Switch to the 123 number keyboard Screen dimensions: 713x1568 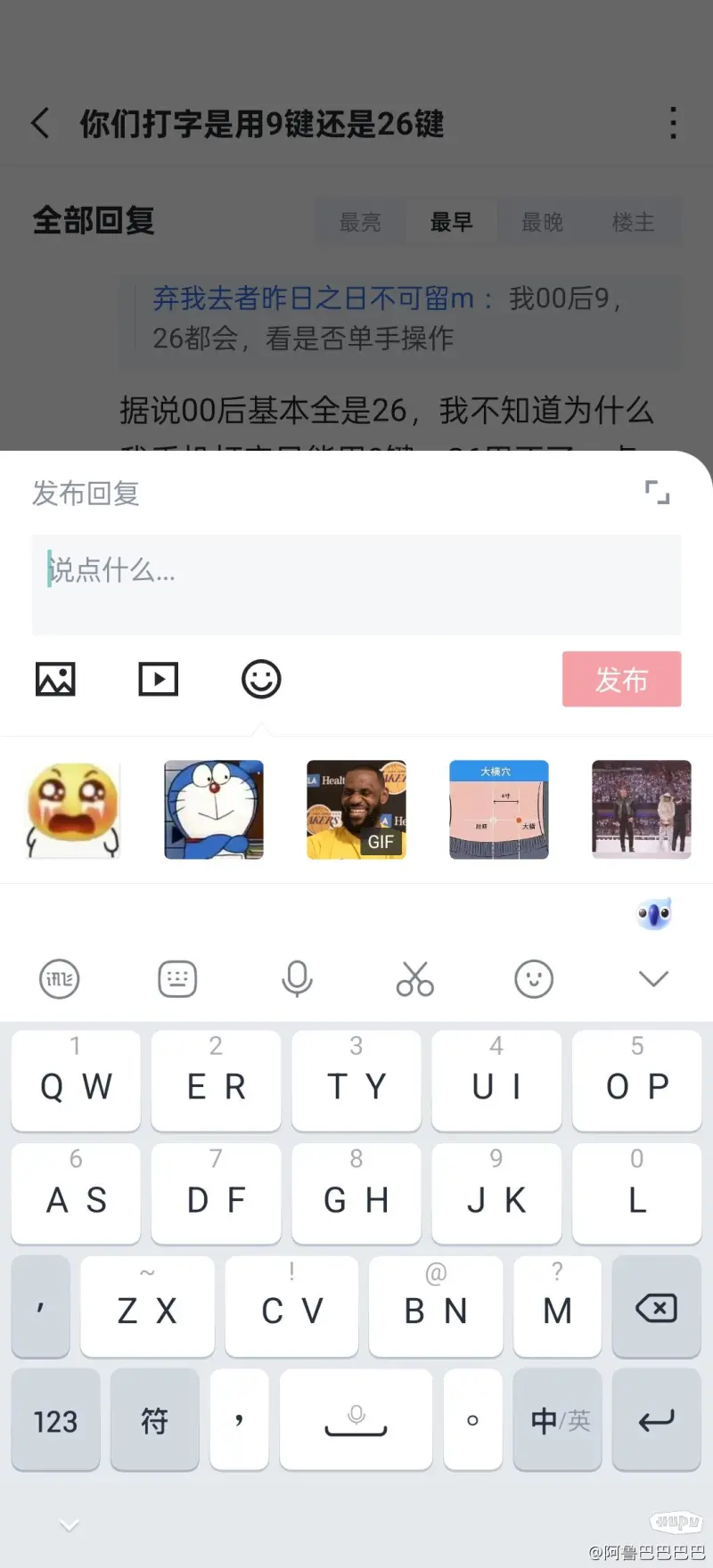[x=55, y=1420]
